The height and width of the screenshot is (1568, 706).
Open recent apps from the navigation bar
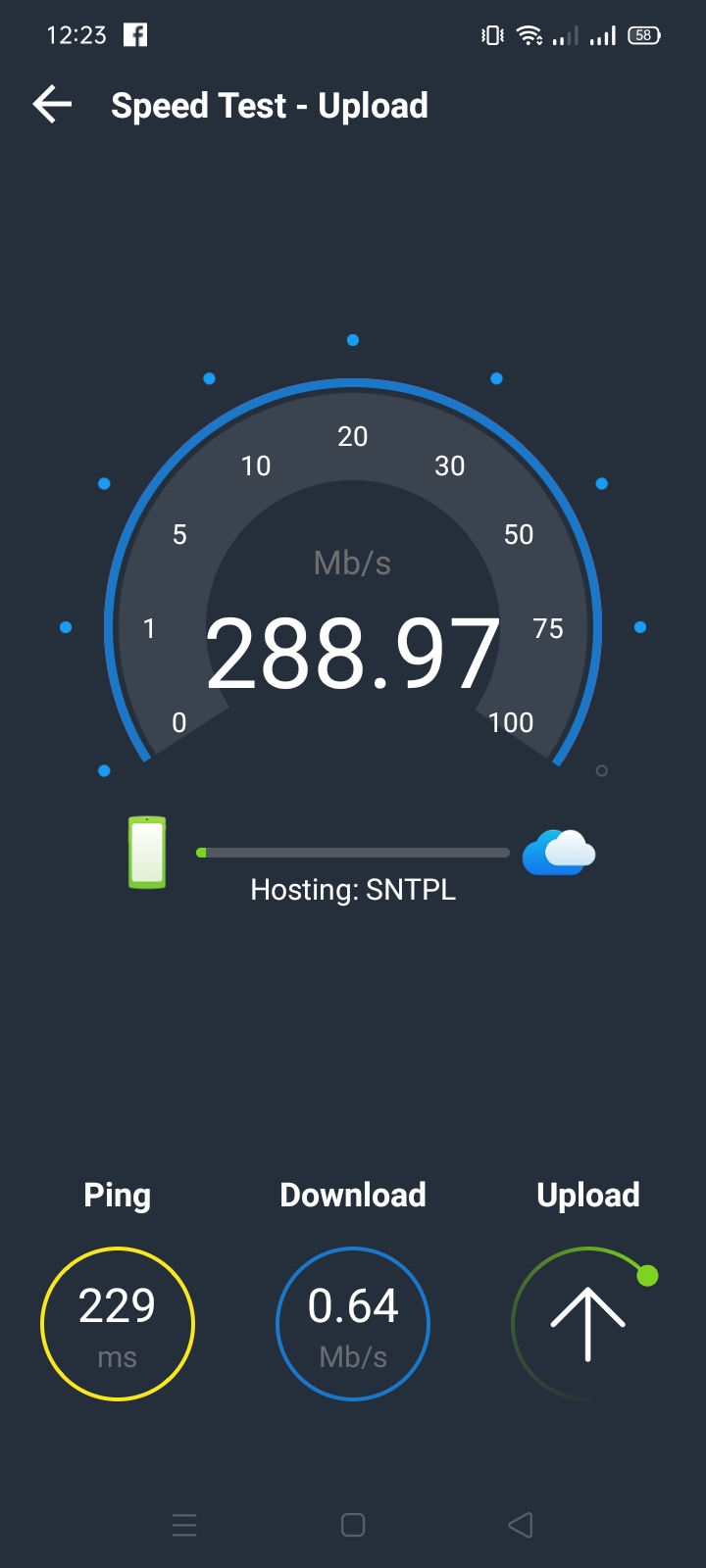(x=184, y=1525)
